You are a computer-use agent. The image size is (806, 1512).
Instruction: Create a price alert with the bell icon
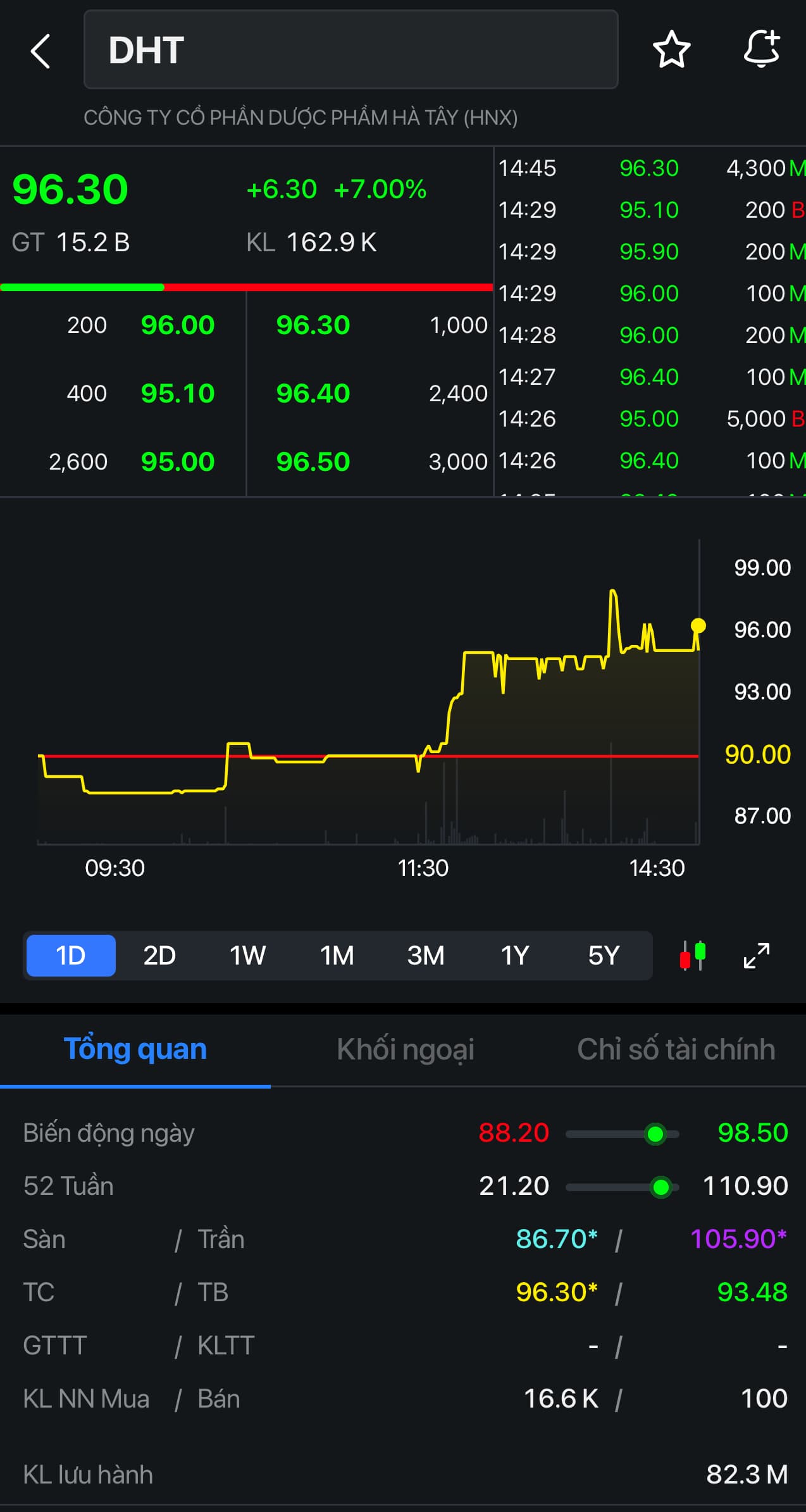point(761,49)
